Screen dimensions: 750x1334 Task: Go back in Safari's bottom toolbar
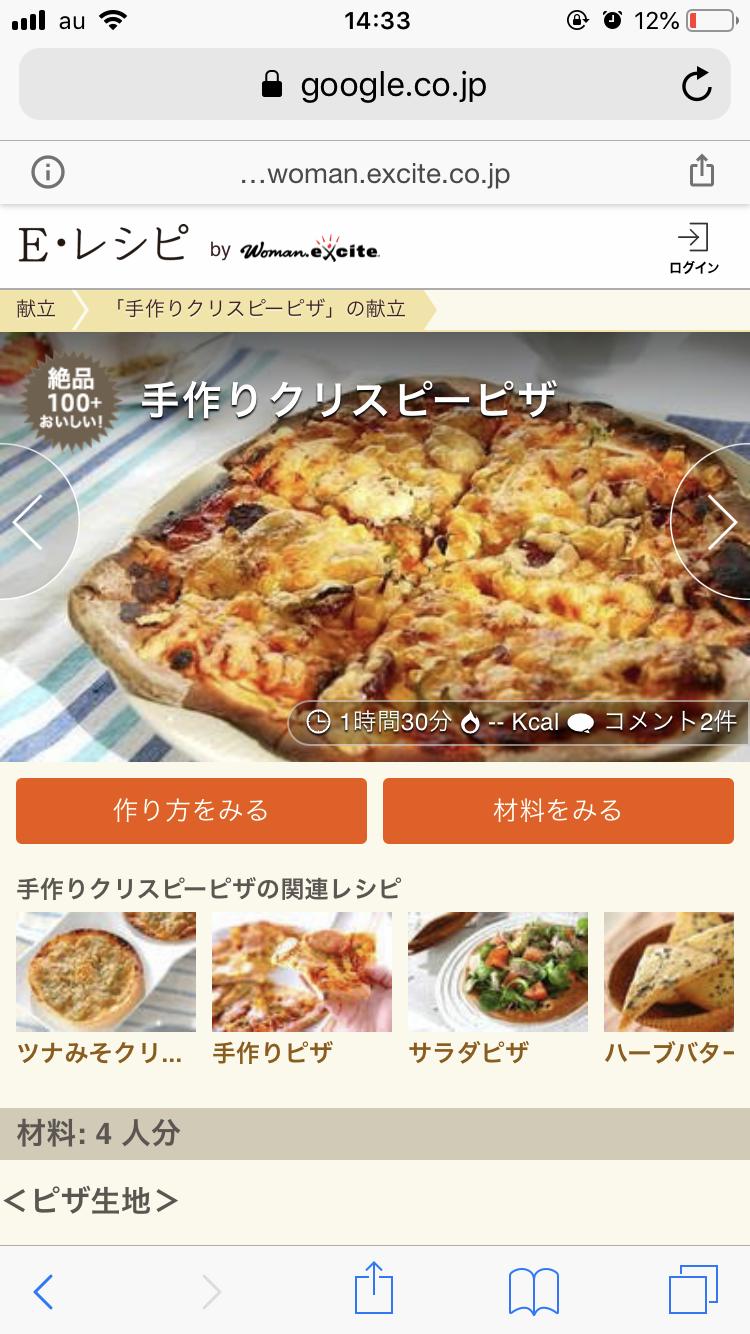tap(43, 1292)
